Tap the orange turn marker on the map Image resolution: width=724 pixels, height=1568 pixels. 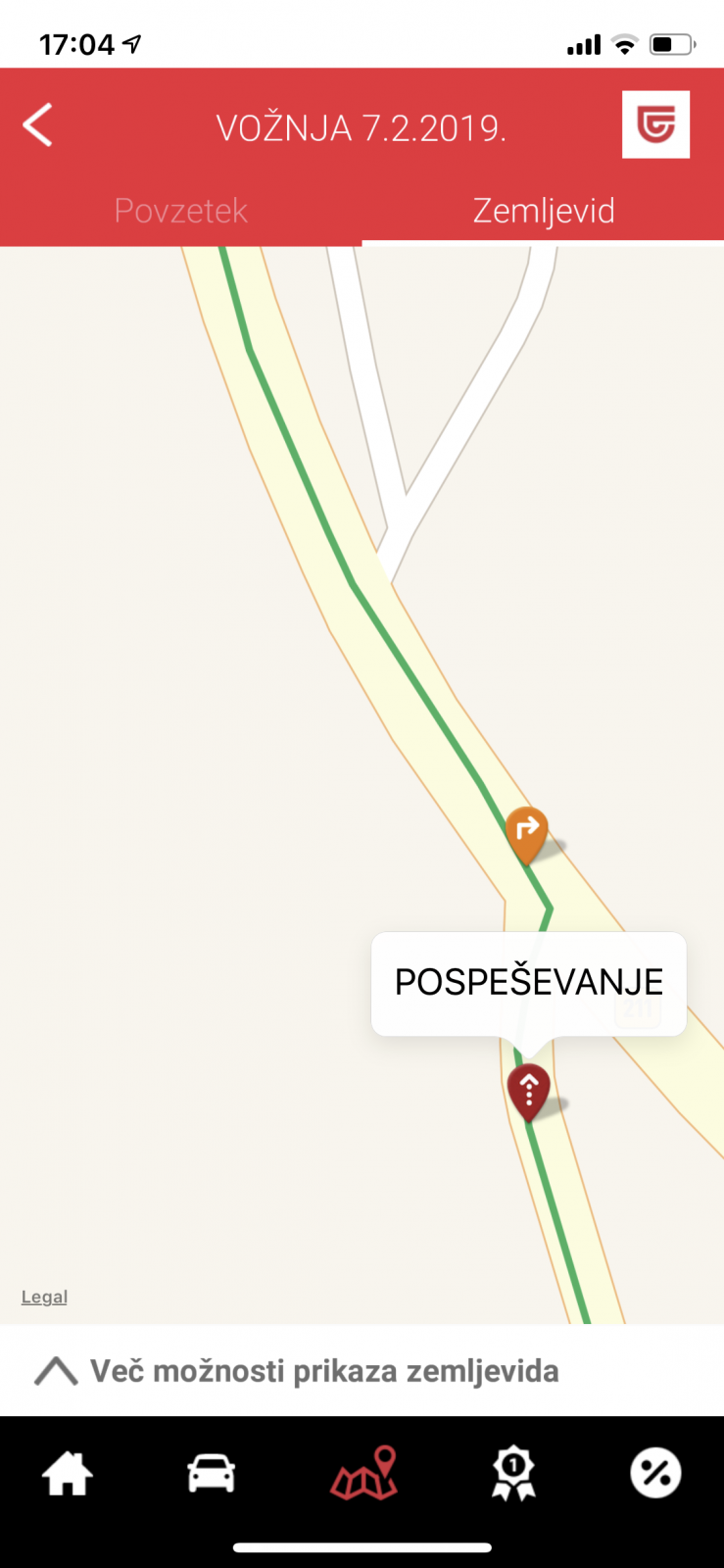tap(527, 835)
